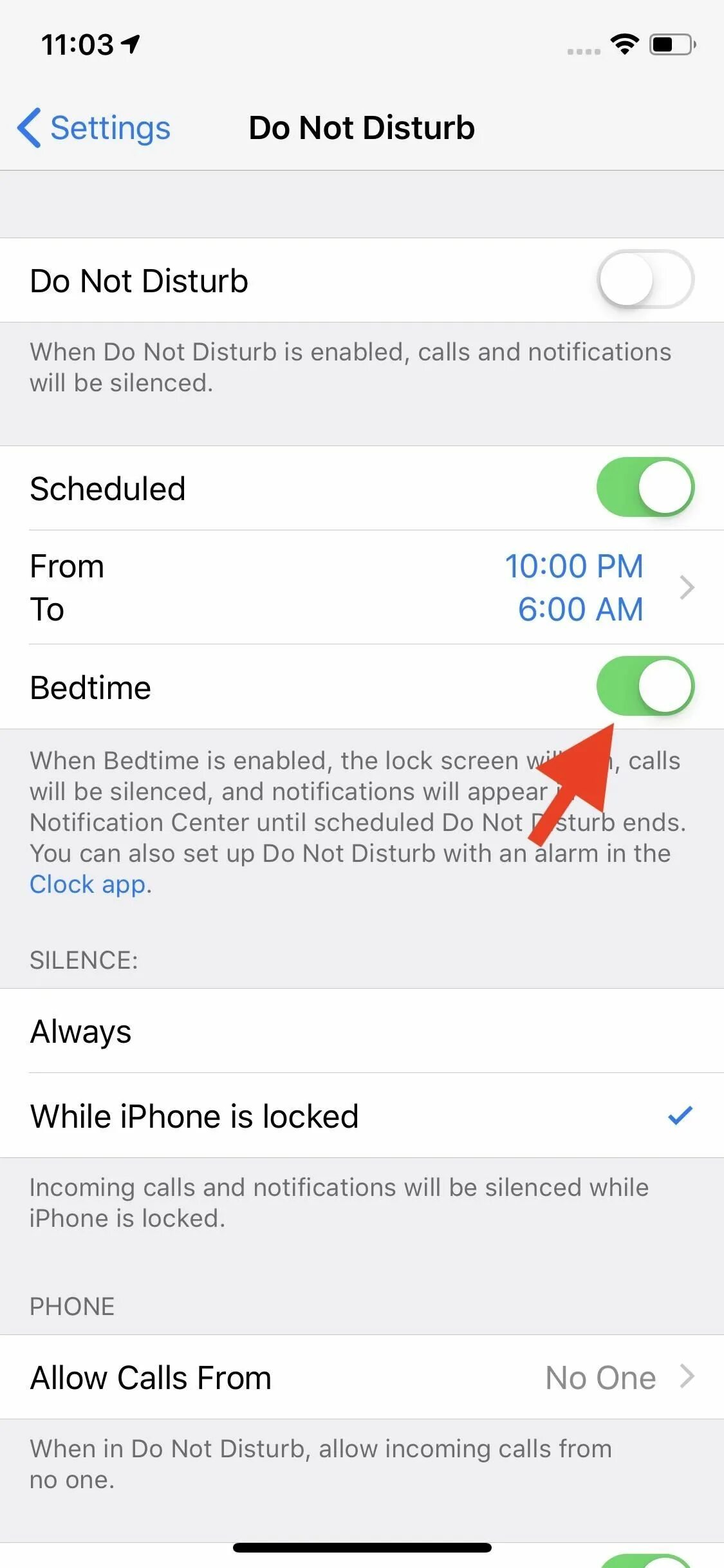
Task: Switch off the Bedtime toggle
Action: click(x=645, y=686)
